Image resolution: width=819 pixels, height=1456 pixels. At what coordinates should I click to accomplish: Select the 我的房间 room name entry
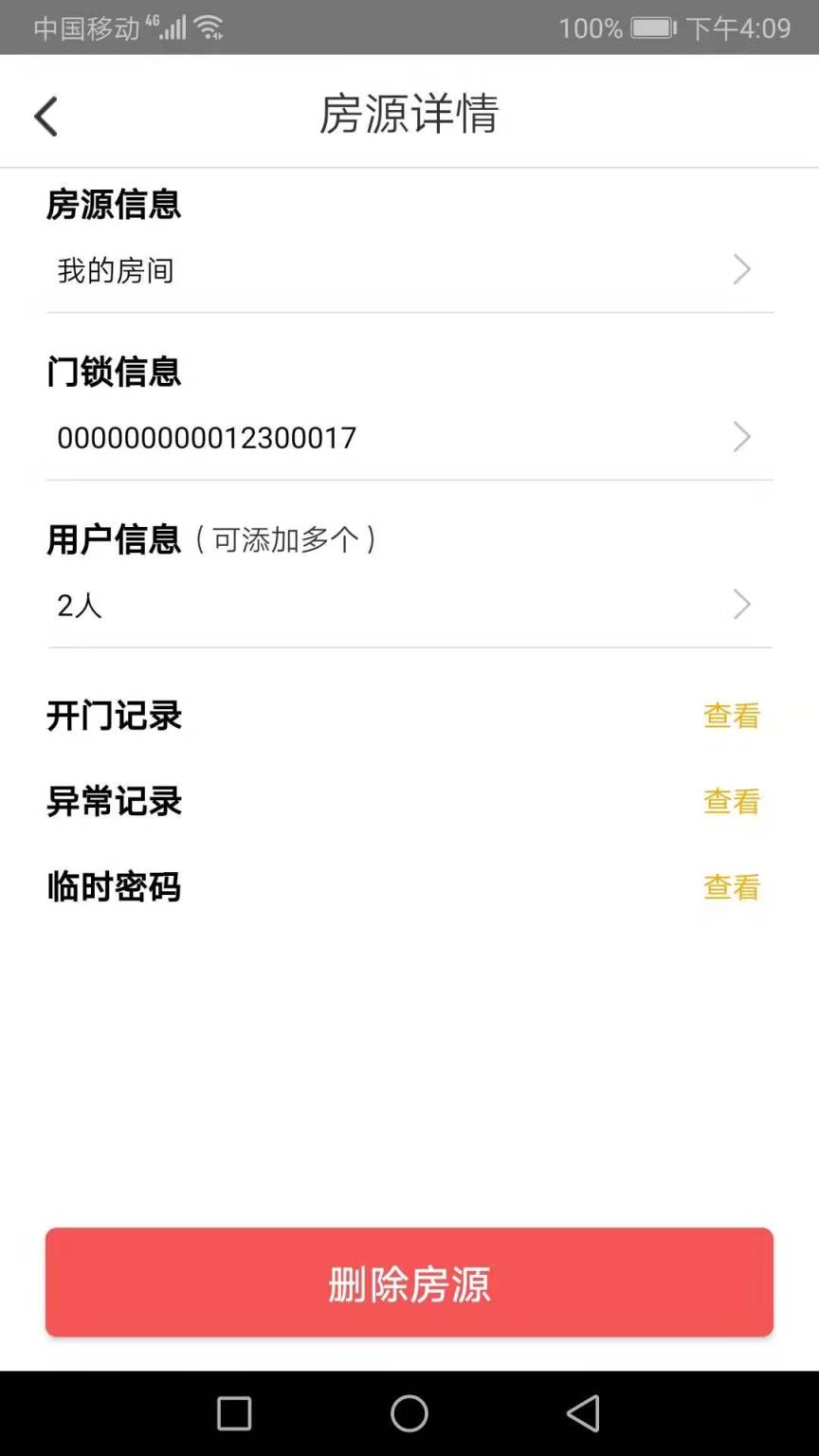click(x=116, y=270)
